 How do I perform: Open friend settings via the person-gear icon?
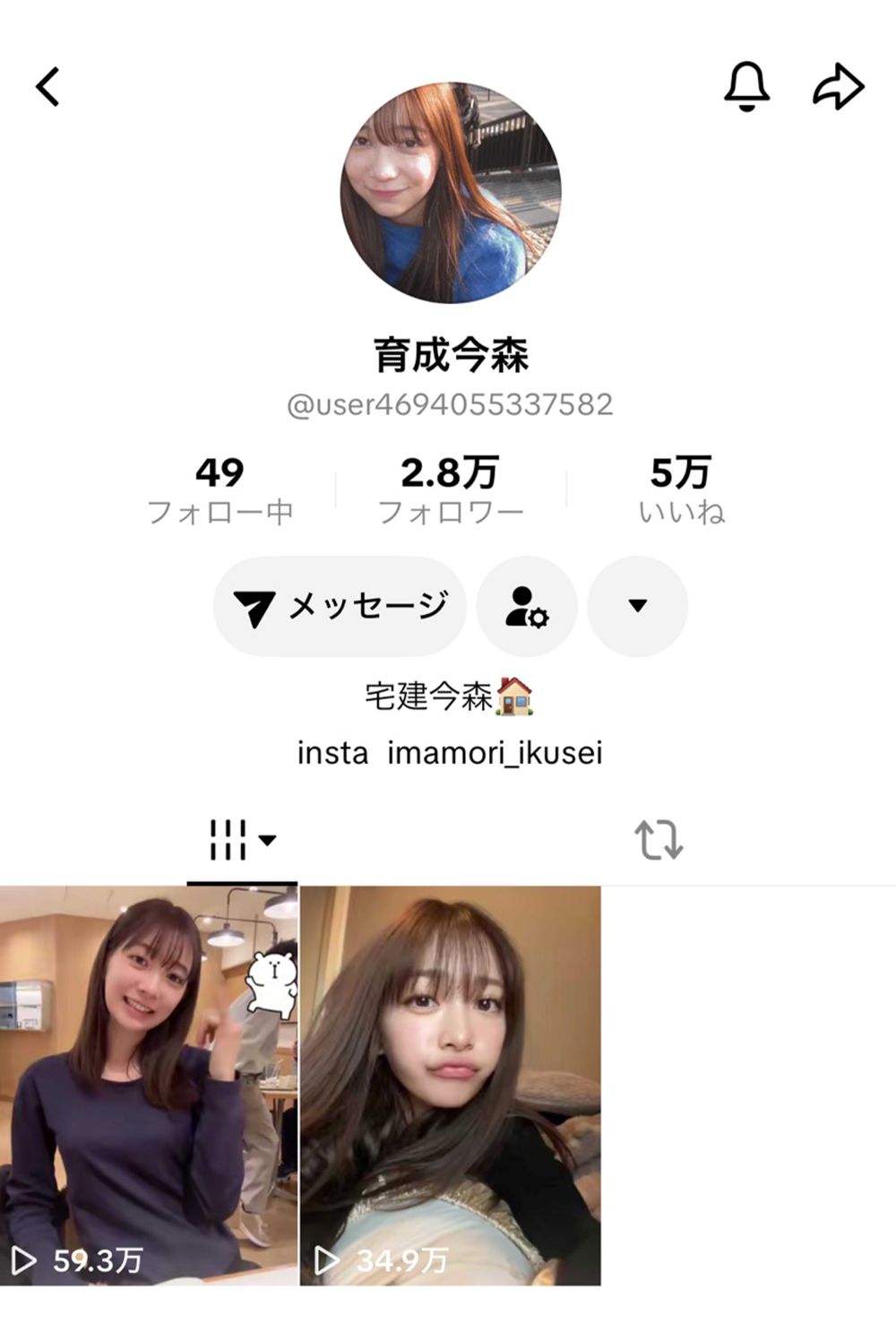(x=529, y=607)
